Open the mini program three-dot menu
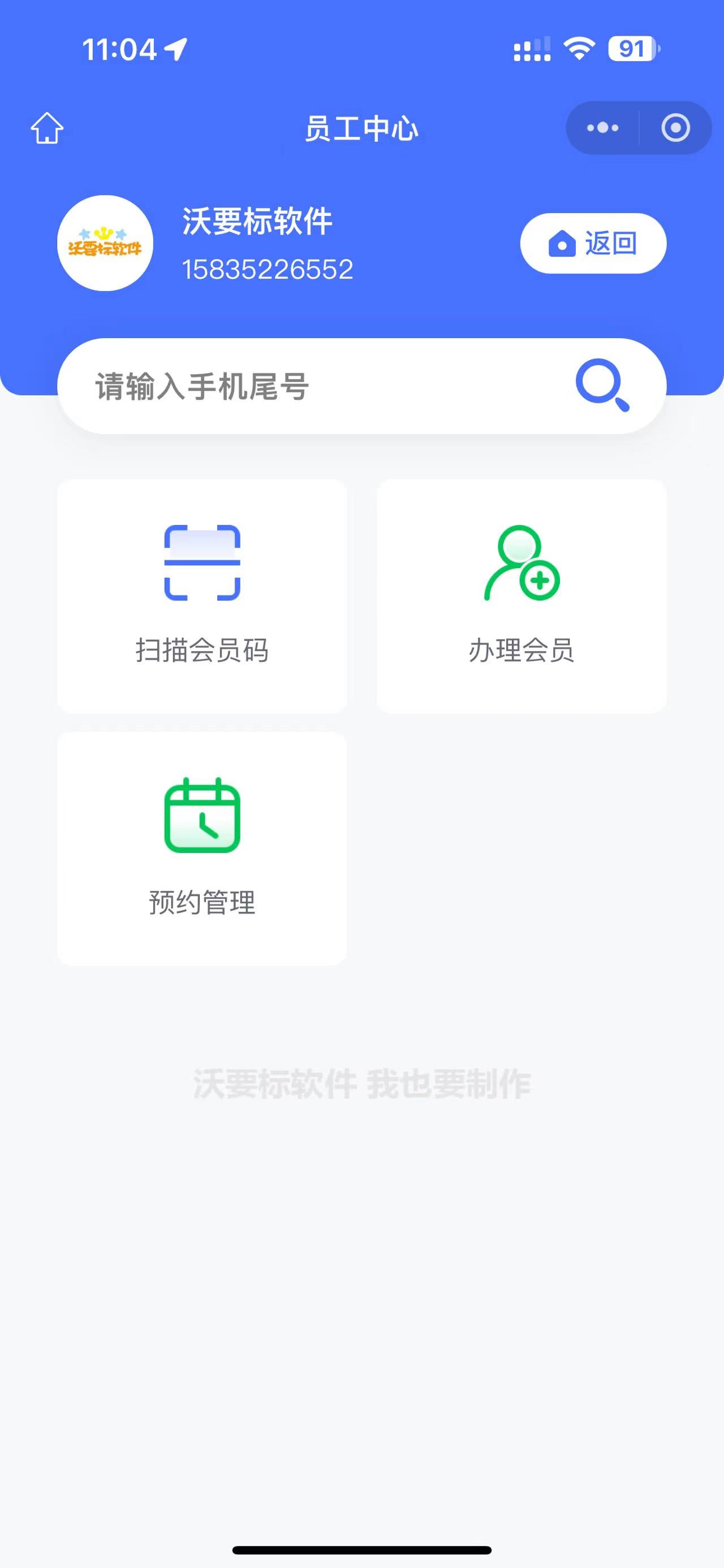 point(602,128)
